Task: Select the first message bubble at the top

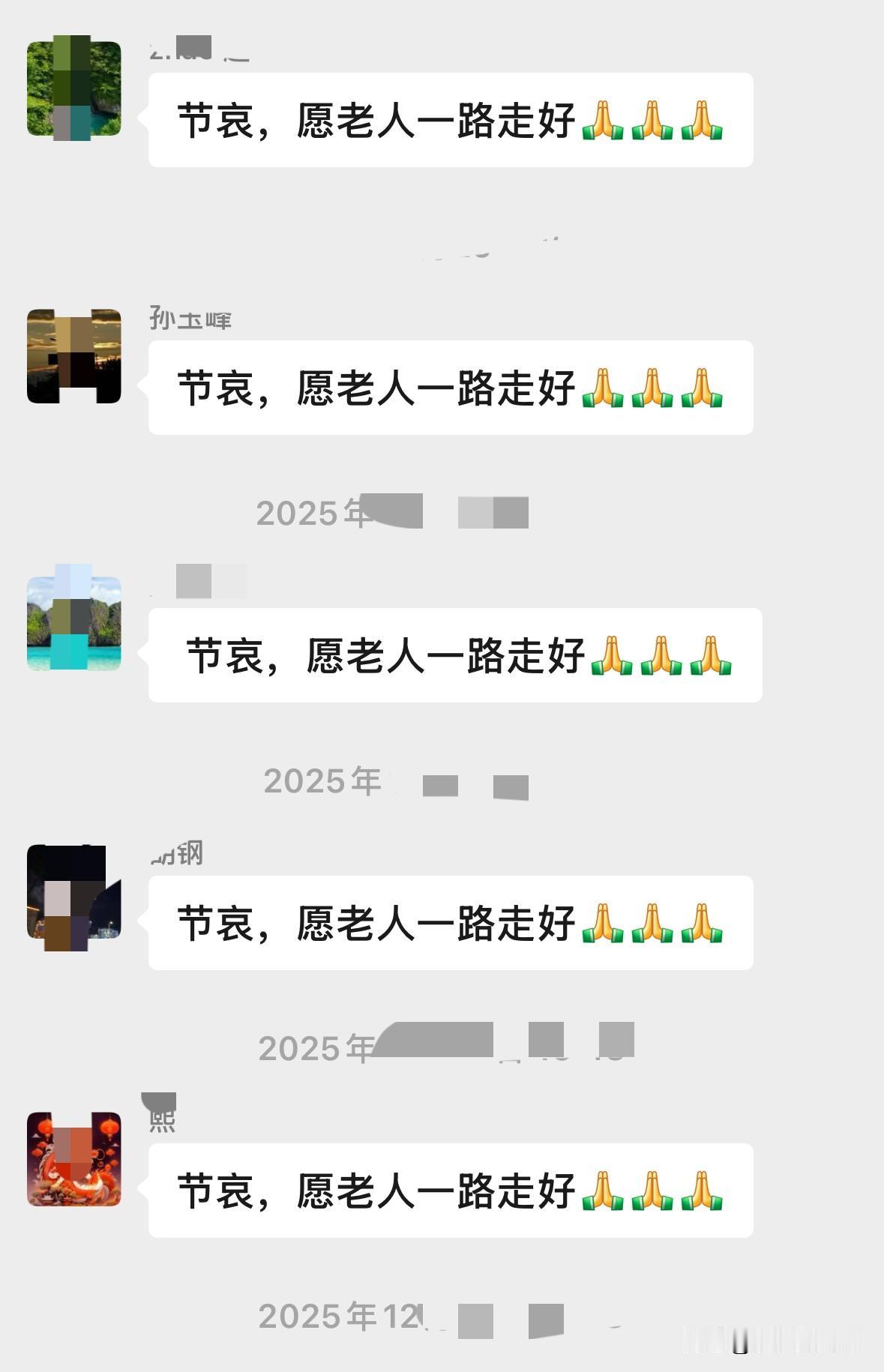Action: click(450, 120)
